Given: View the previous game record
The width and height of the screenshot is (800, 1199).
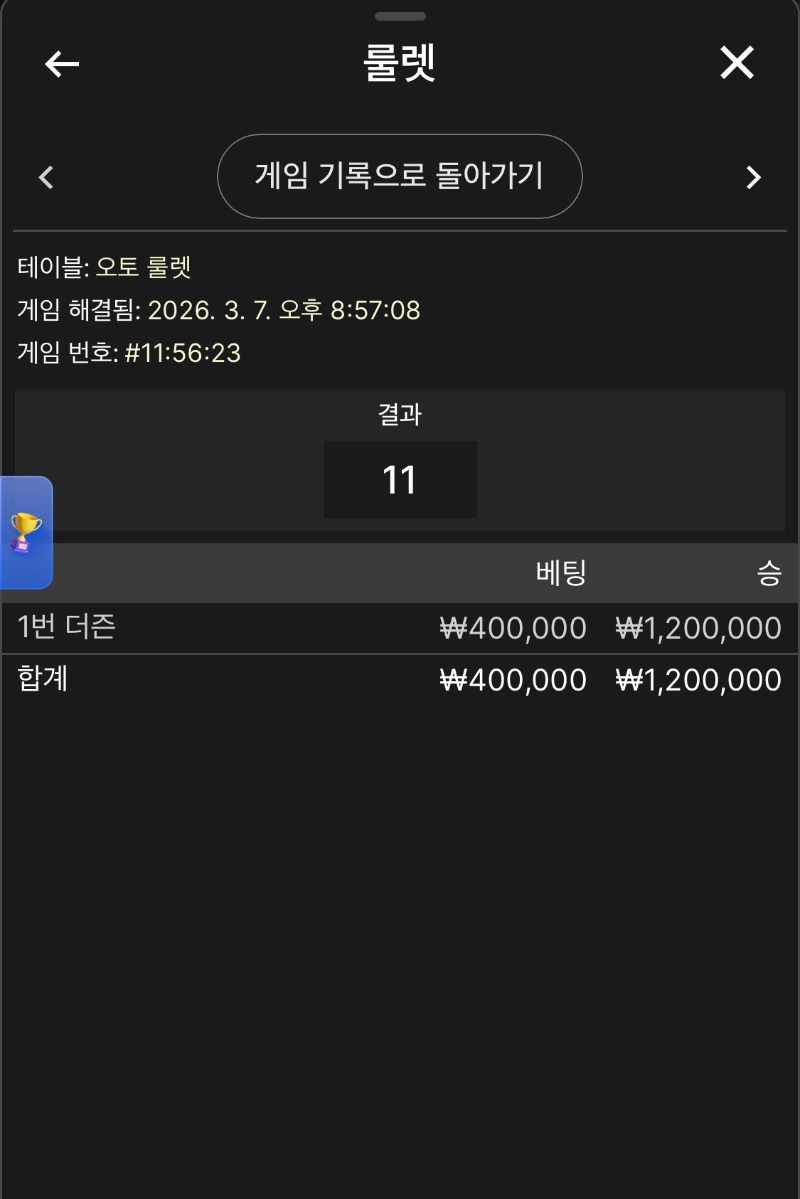Looking at the screenshot, I should tap(46, 178).
